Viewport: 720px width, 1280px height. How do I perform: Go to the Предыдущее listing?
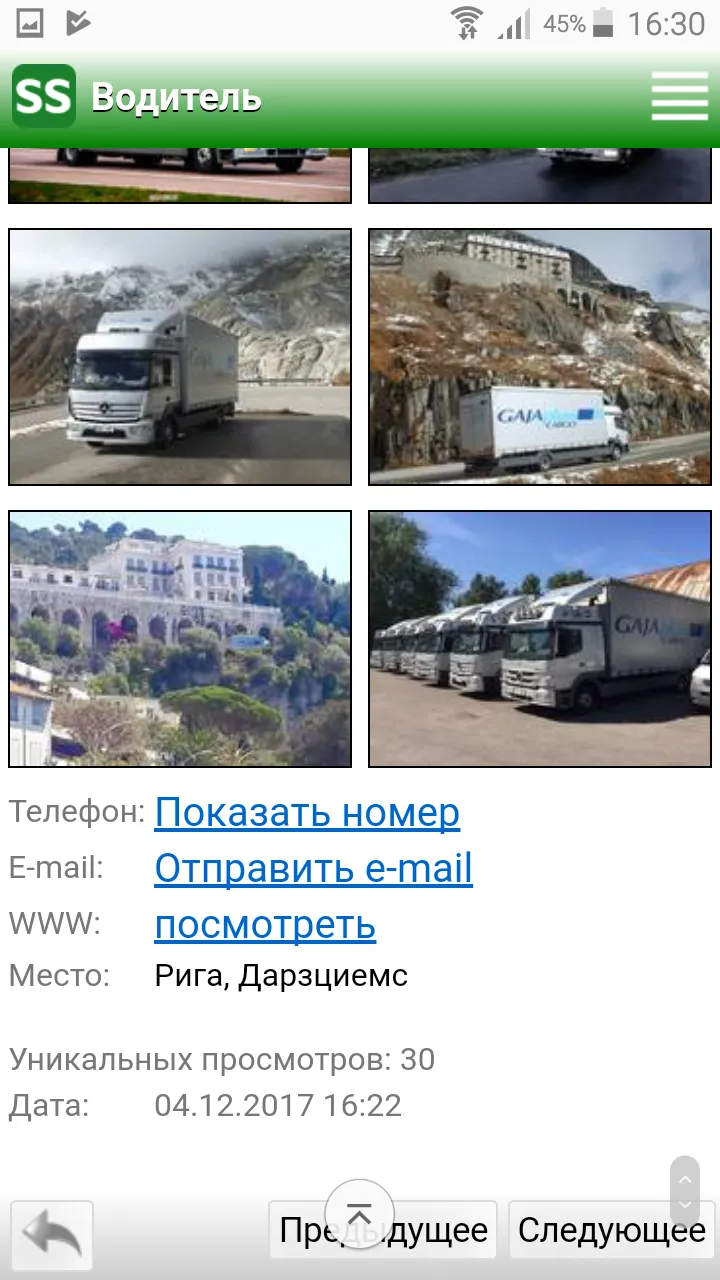click(383, 1230)
